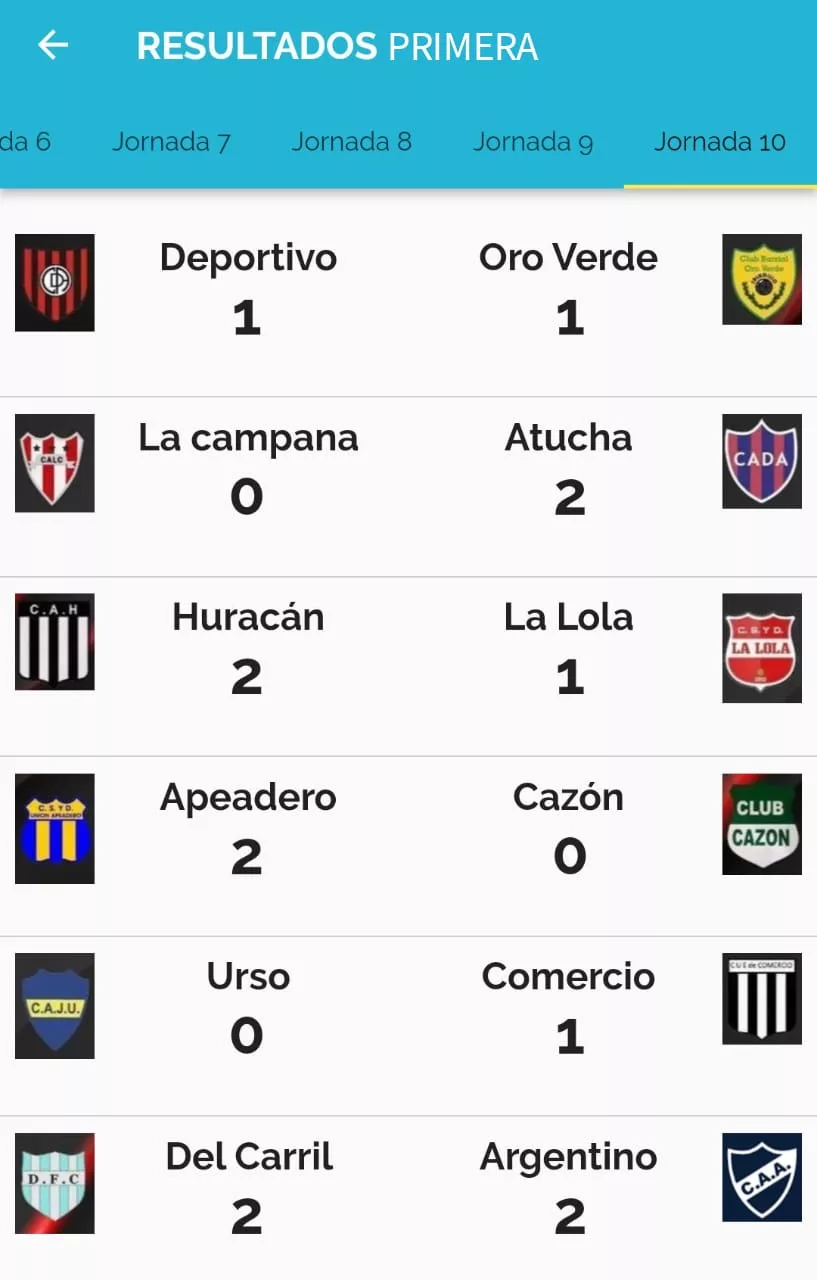This screenshot has width=817, height=1280.
Task: View the La campana vs Atucha match
Action: pyautogui.click(x=408, y=468)
